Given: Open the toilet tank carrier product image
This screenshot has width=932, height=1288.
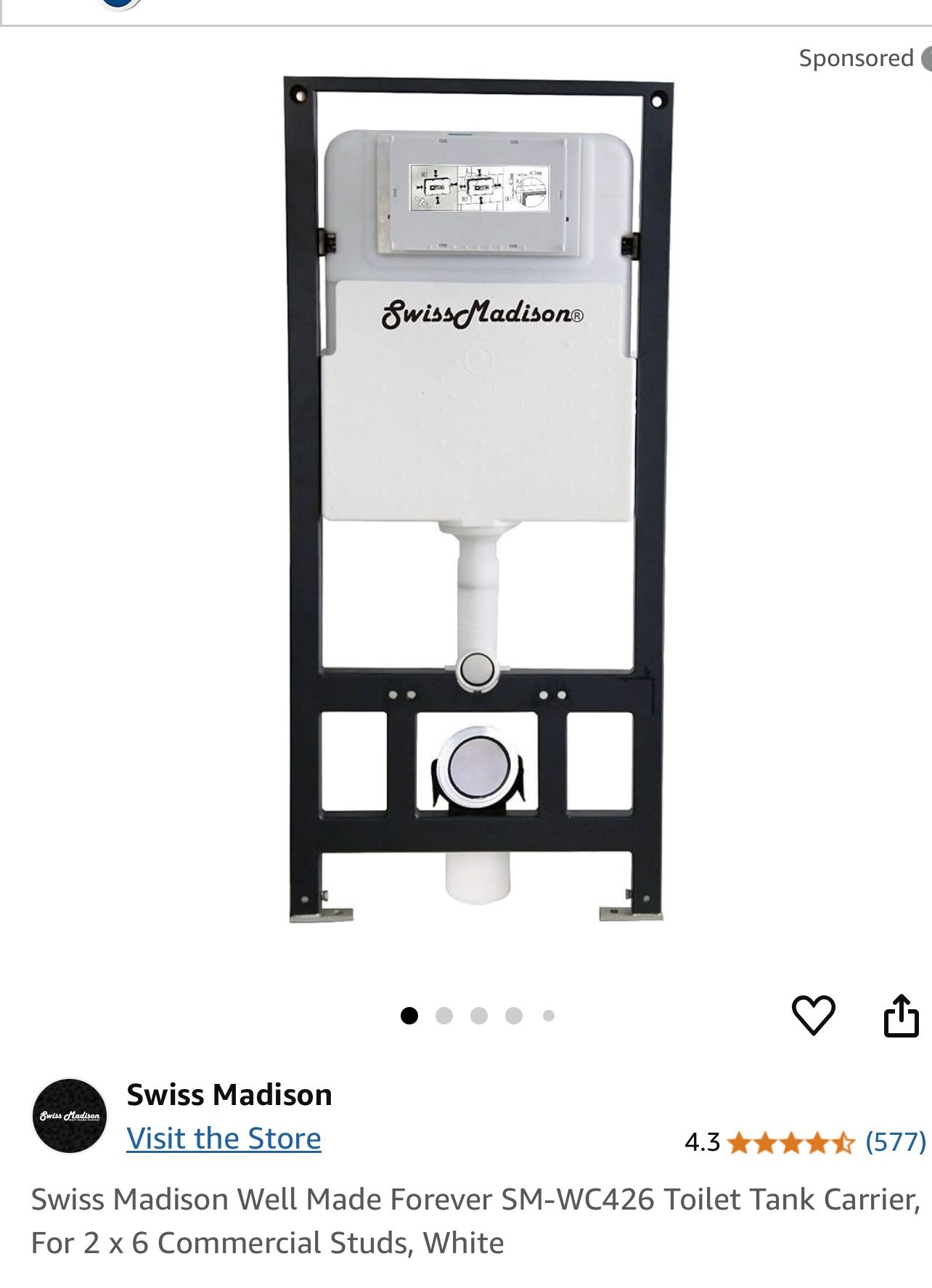Looking at the screenshot, I should 477,500.
